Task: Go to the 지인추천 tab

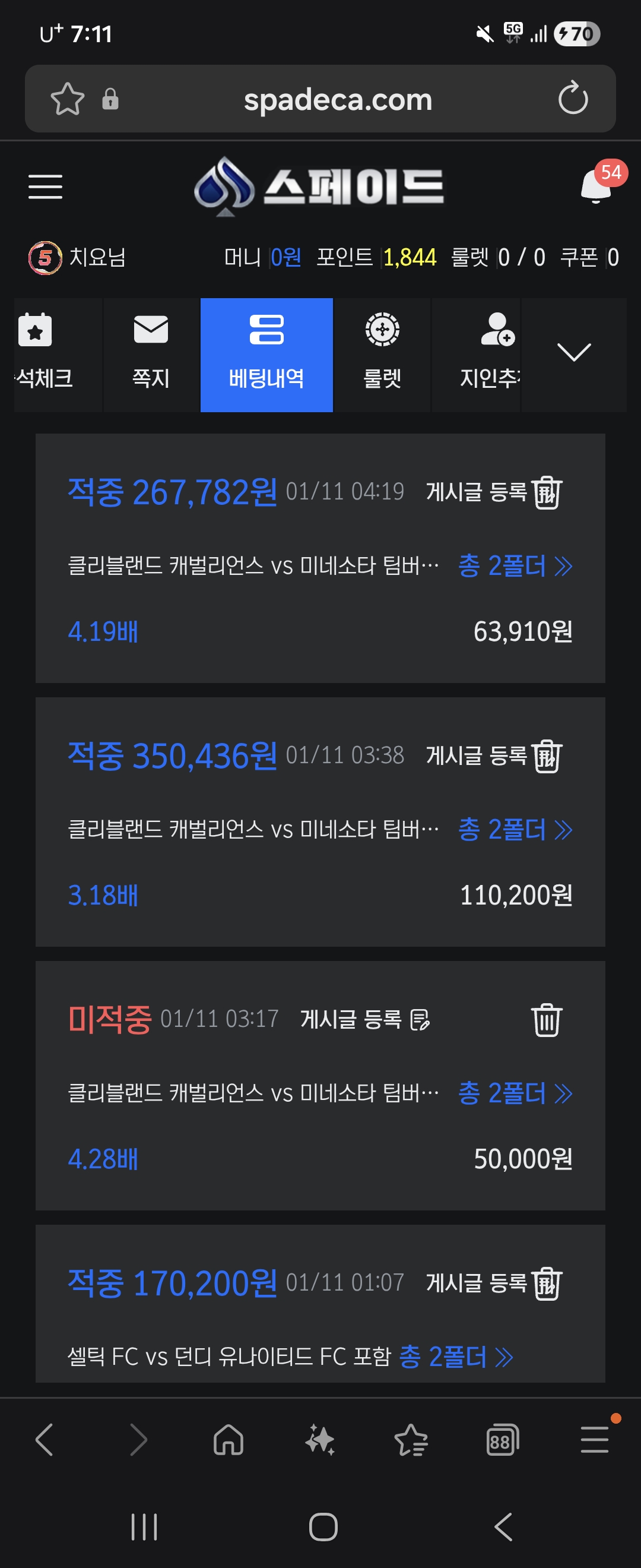Action: click(x=490, y=355)
